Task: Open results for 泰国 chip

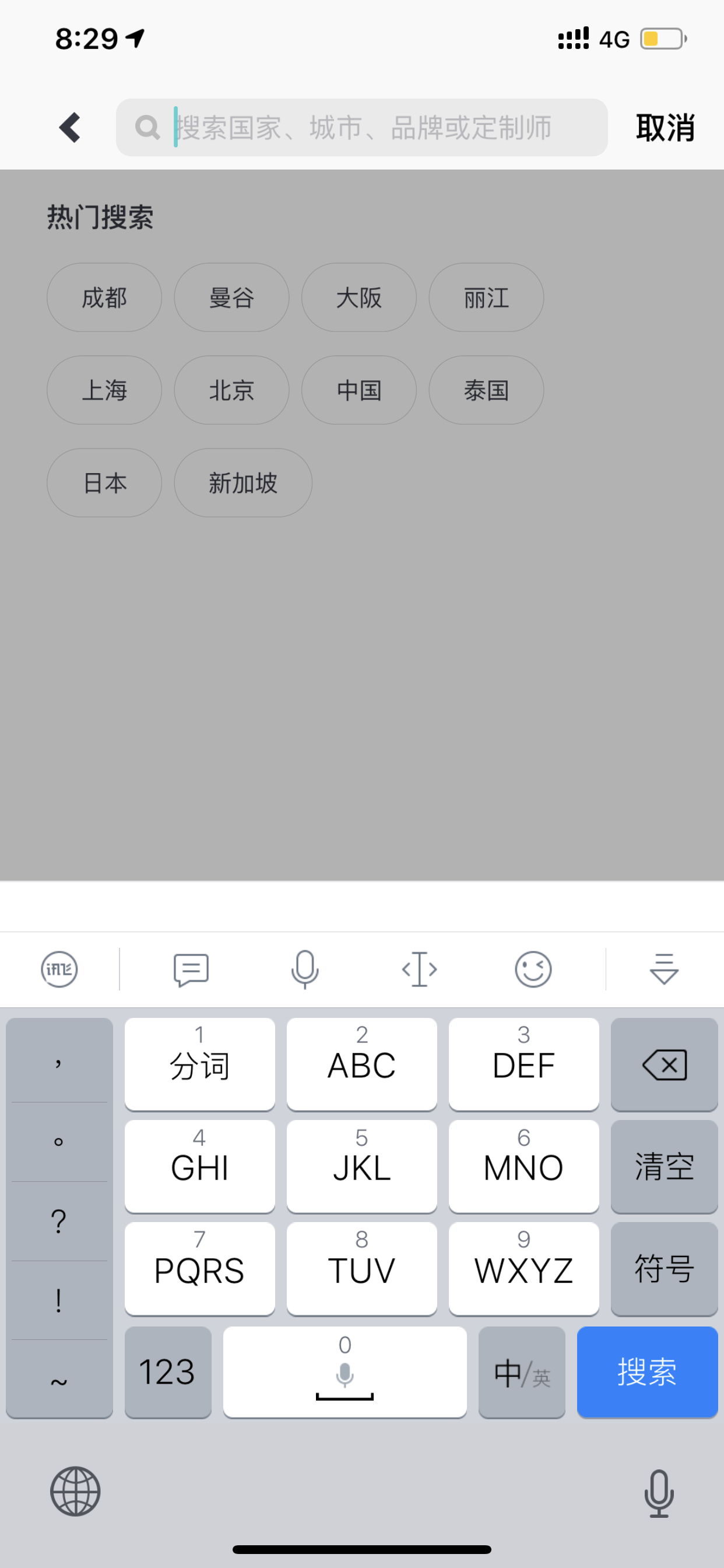Action: (x=486, y=390)
